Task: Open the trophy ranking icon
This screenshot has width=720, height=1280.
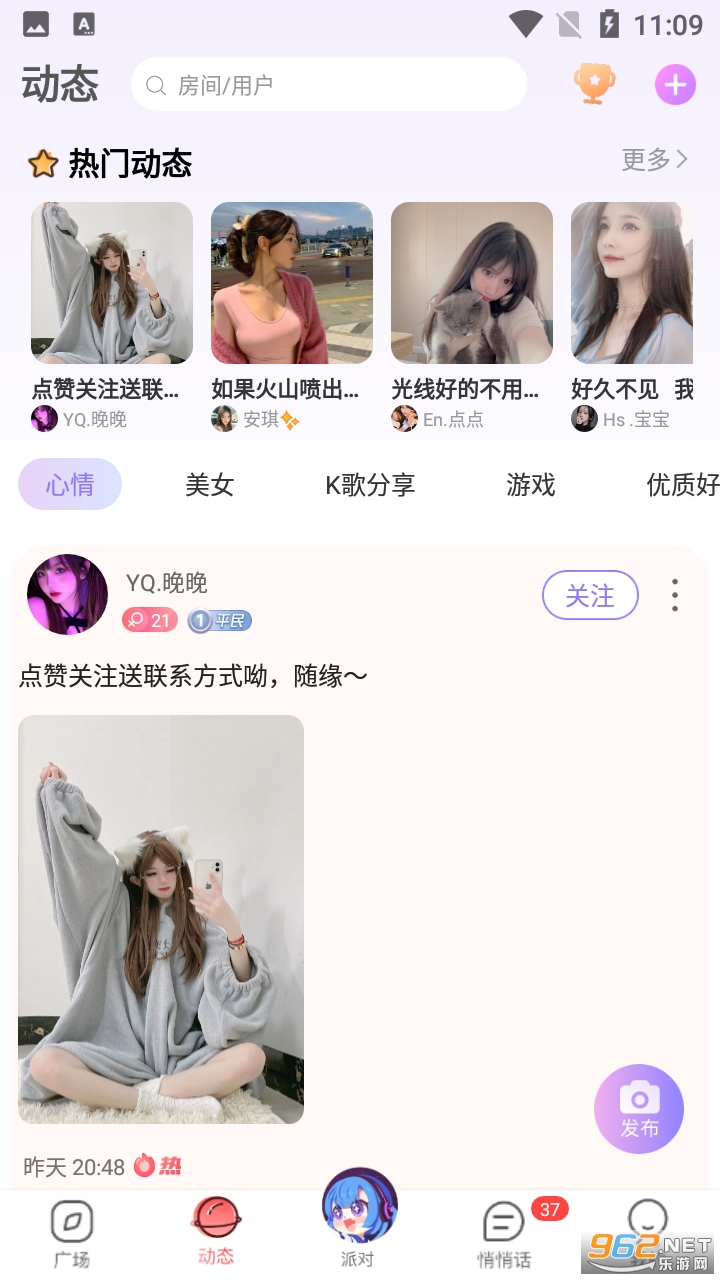Action: pyautogui.click(x=594, y=85)
